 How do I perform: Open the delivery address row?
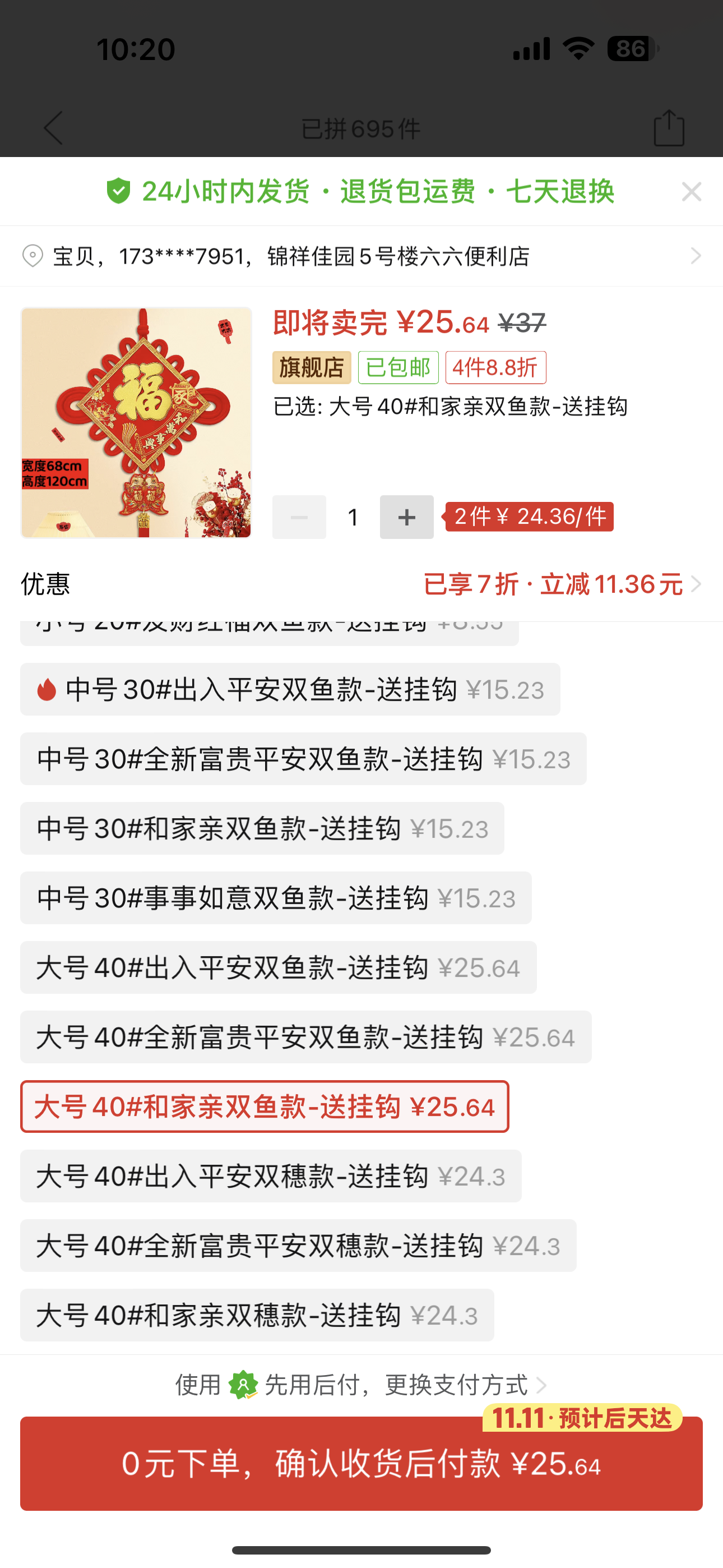361,256
